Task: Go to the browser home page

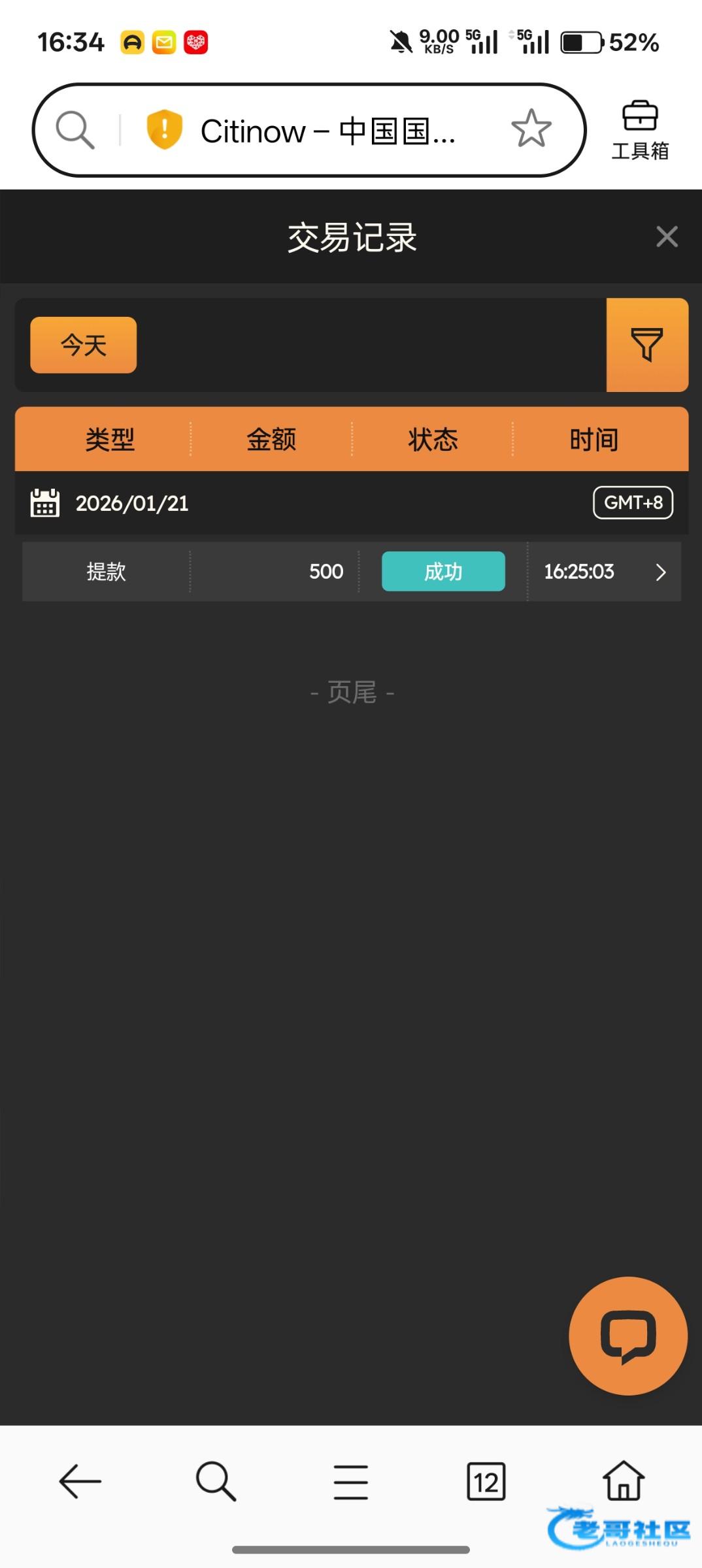Action: point(623,1480)
